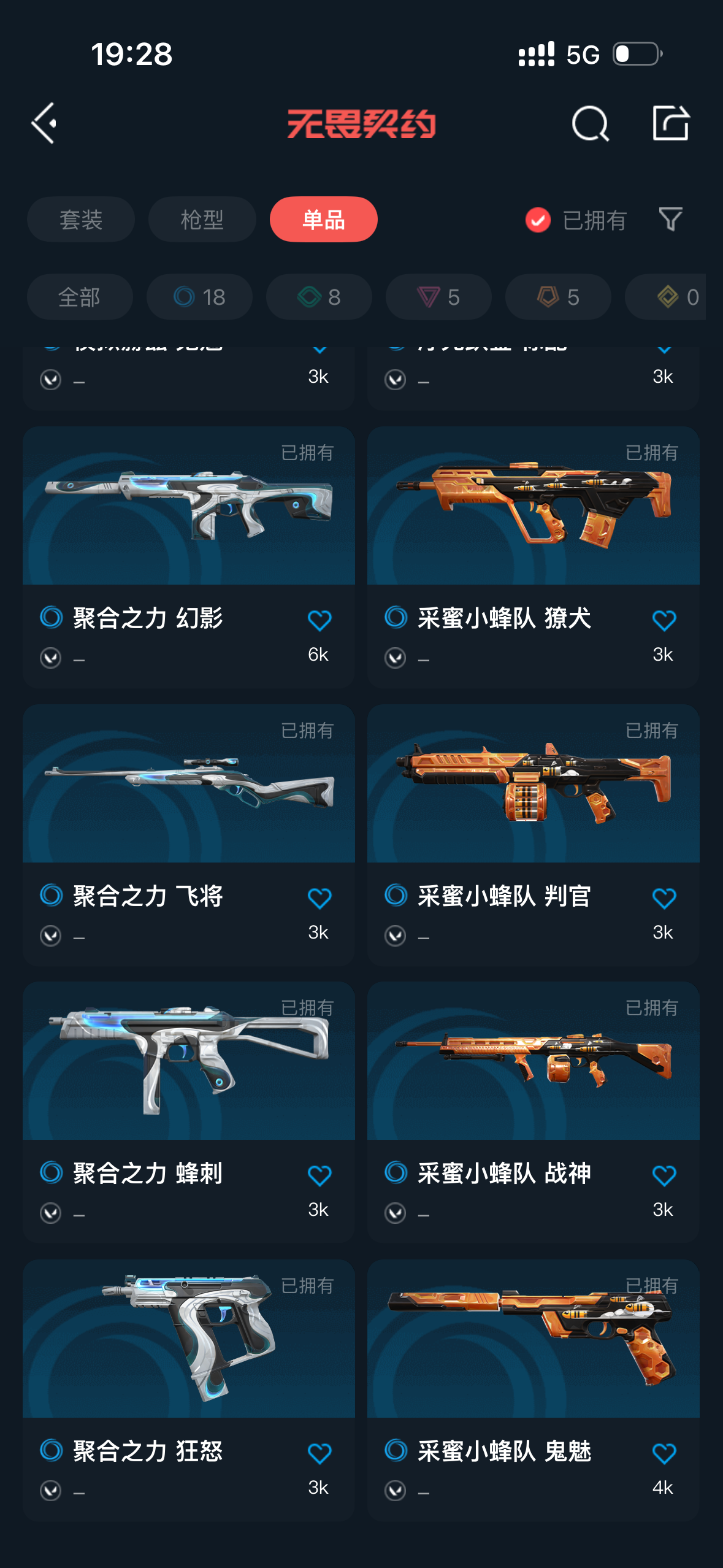Filter by the orange tier chip showing 5

click(558, 297)
